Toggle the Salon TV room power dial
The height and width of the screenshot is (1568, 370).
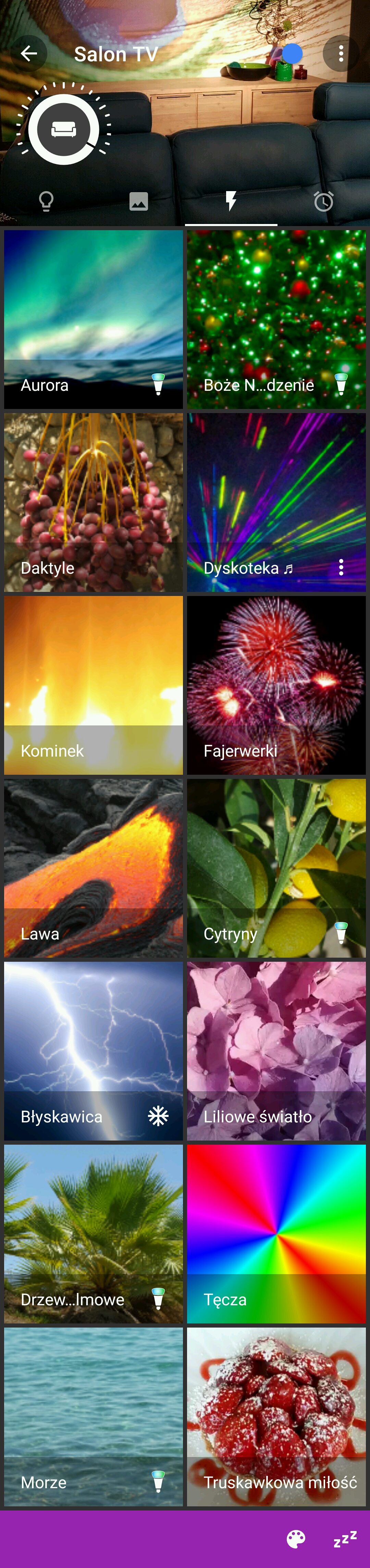63,129
